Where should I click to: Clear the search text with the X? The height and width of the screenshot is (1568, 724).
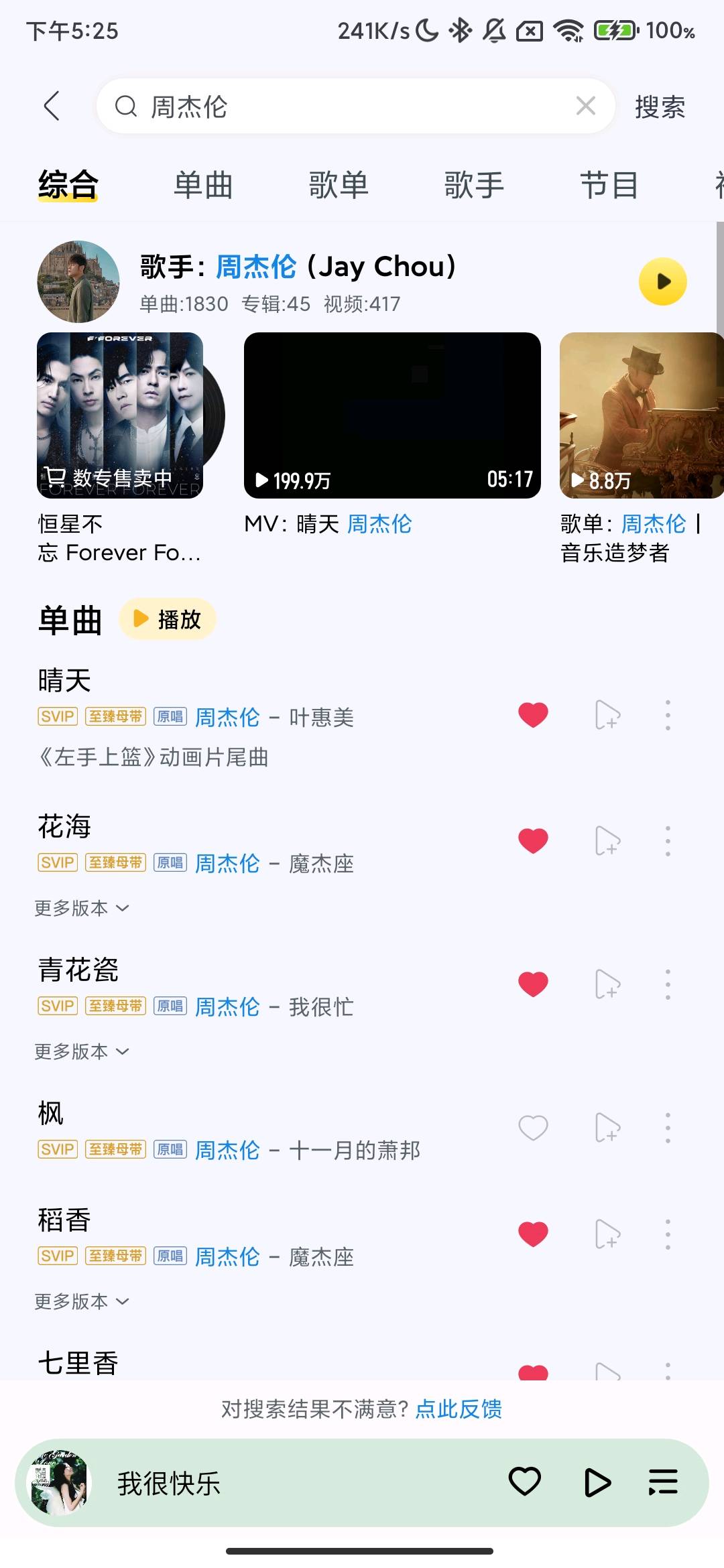pos(585,105)
